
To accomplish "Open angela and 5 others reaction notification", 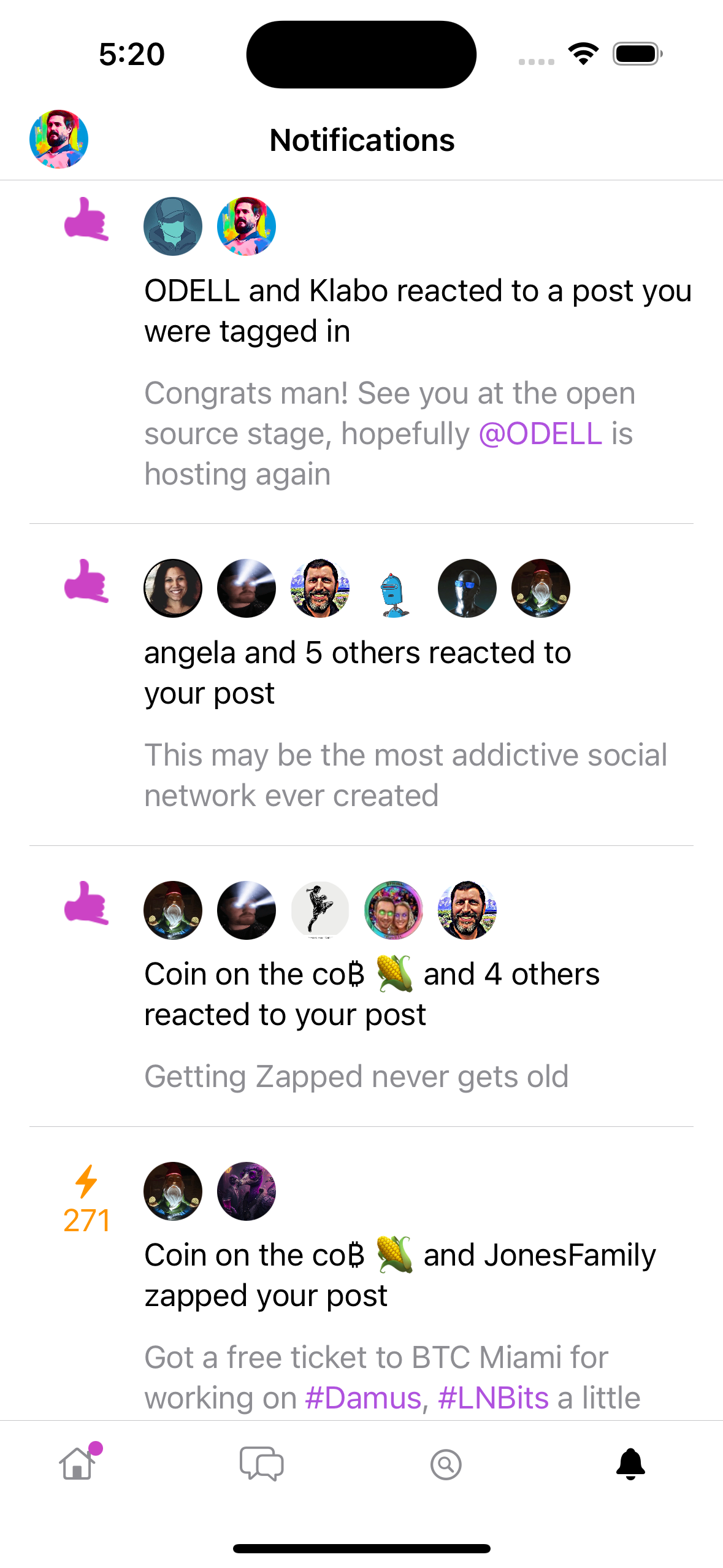I will 361,685.
